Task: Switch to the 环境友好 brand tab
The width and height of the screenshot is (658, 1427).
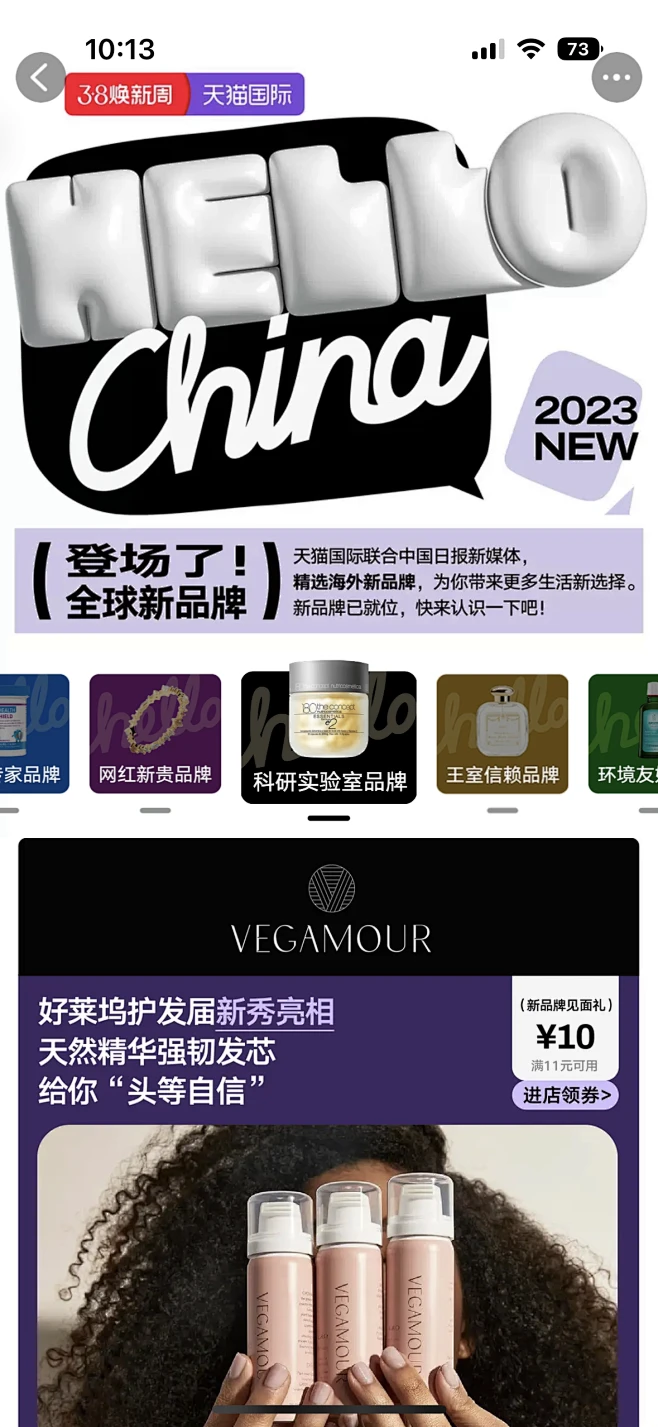Action: click(624, 734)
